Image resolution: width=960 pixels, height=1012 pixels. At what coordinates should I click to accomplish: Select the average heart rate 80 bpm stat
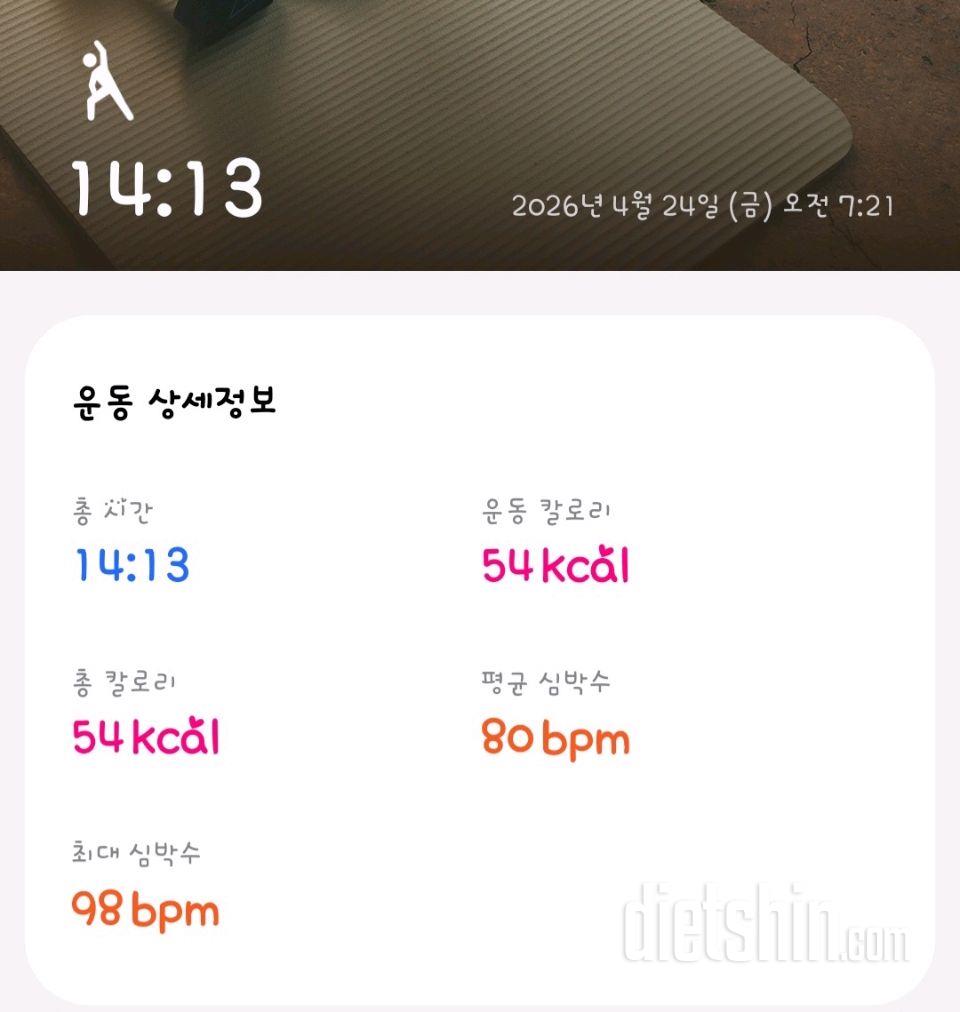pyautogui.click(x=553, y=738)
